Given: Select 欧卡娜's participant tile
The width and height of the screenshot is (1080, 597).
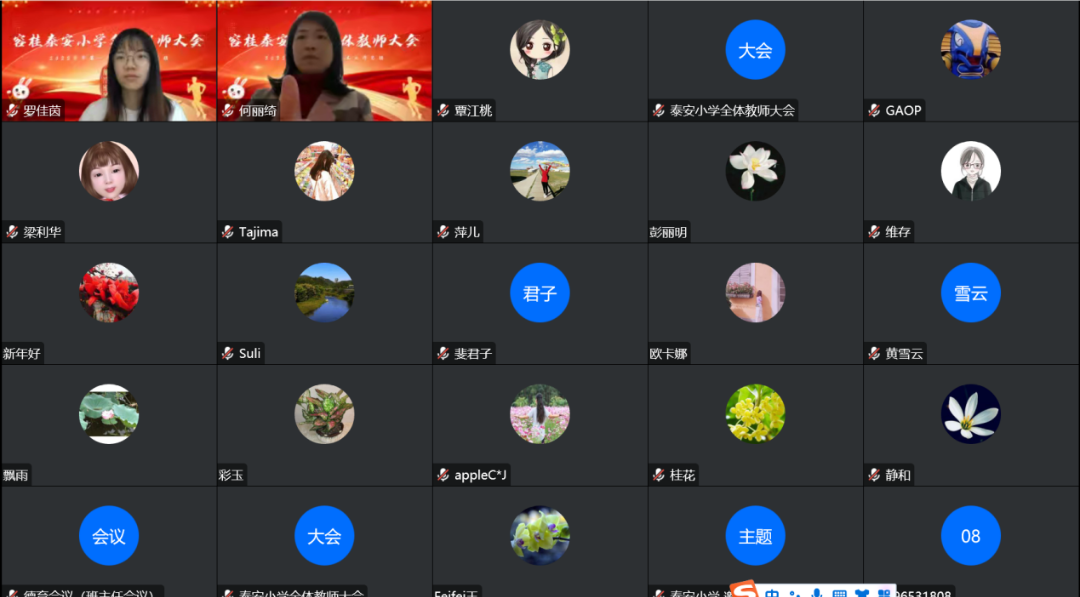Looking at the screenshot, I should click(755, 303).
